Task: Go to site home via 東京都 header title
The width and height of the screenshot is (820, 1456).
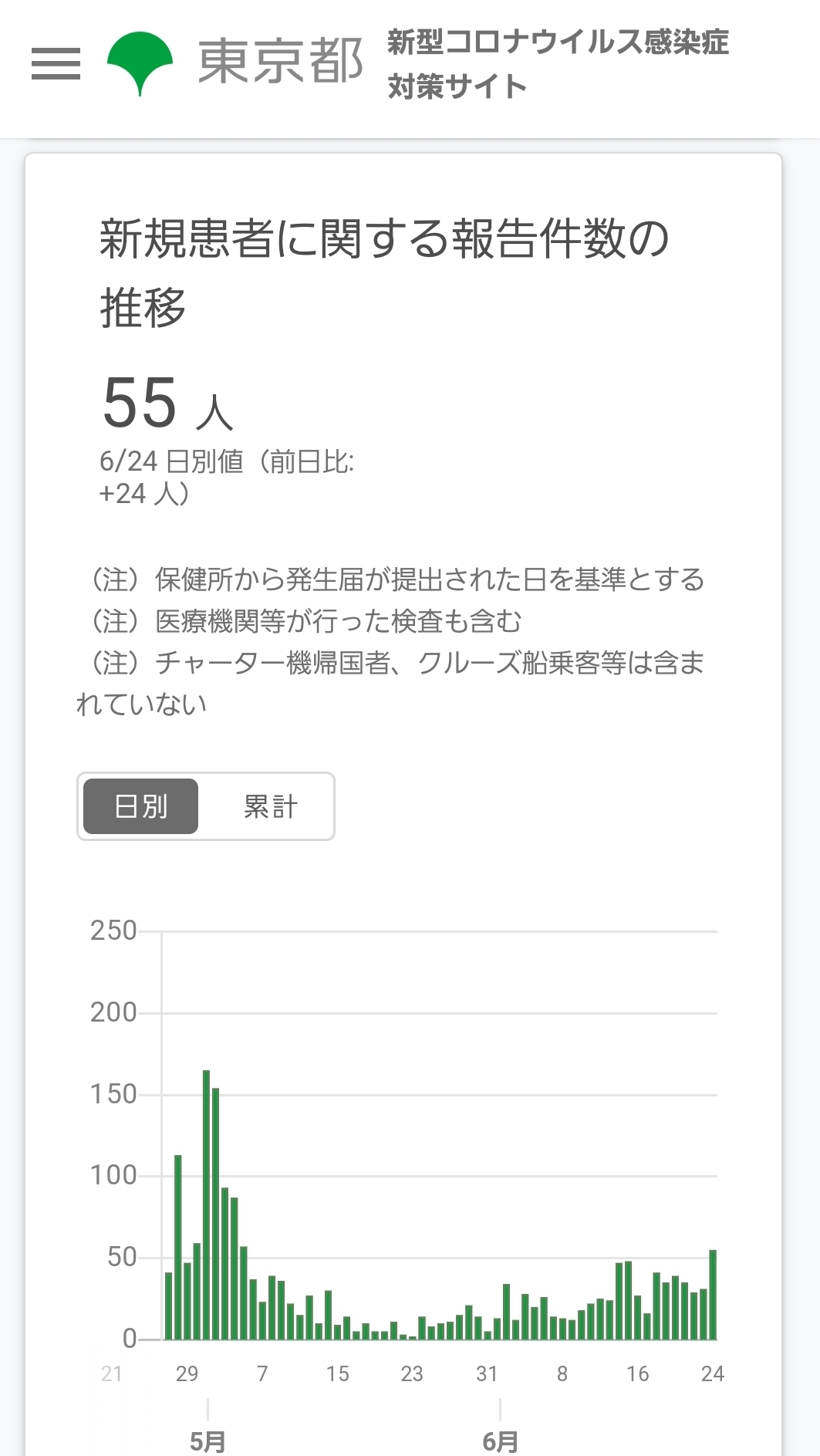Action: pyautogui.click(x=280, y=62)
